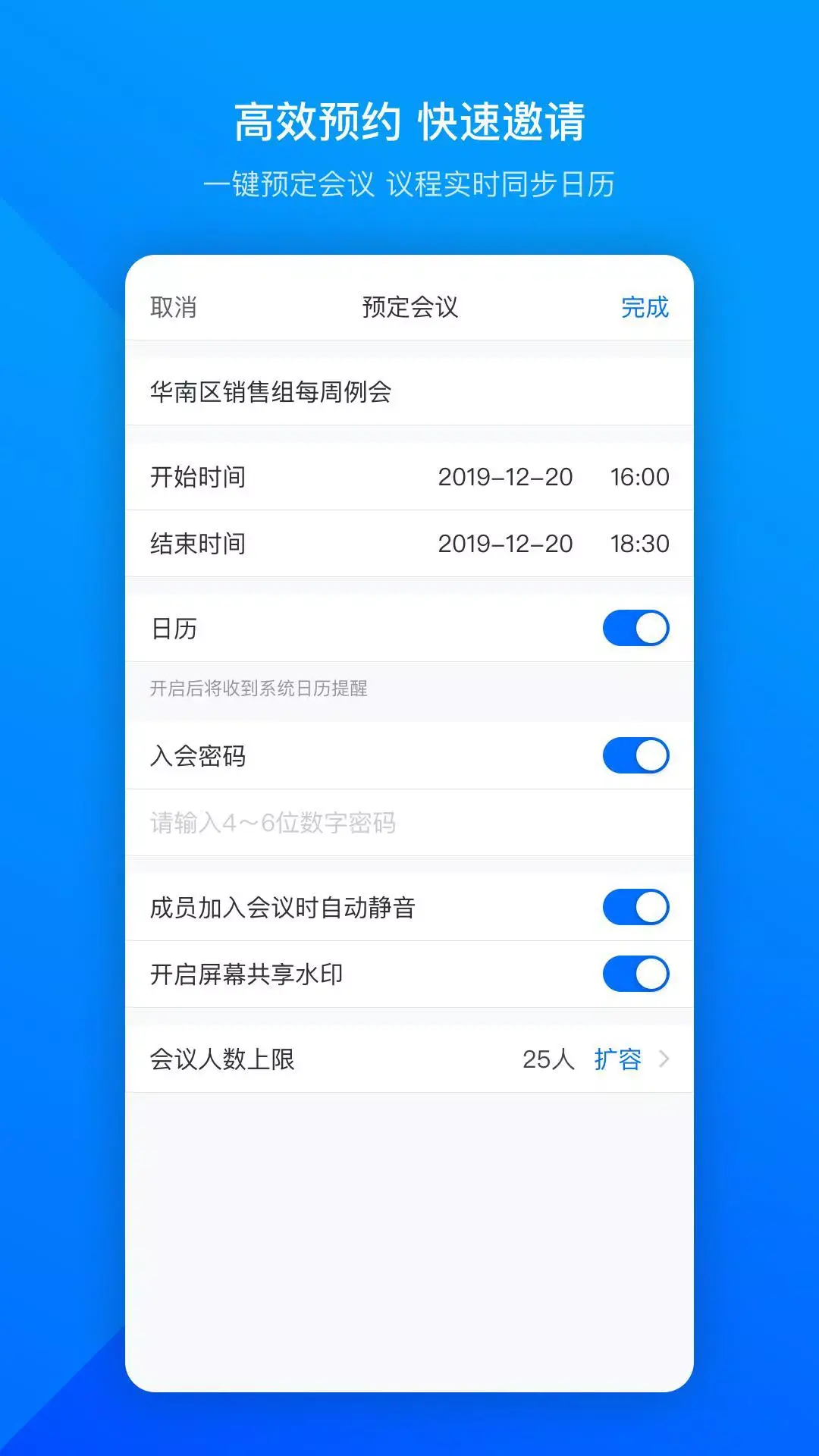The width and height of the screenshot is (819, 1456).
Task: Select the 开始时间 start time row
Action: click(196, 477)
